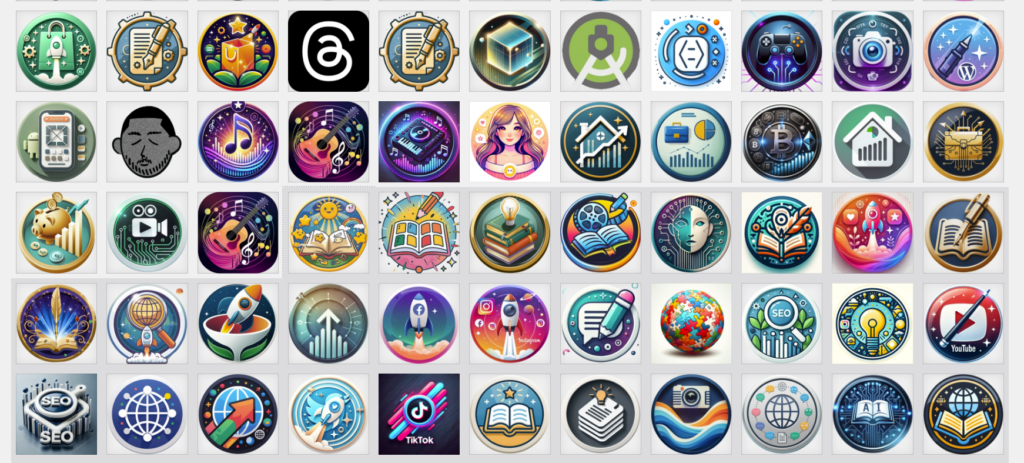Screen dimensions: 1024x463
Task: Open the ocean waves camera image
Action: tap(691, 414)
